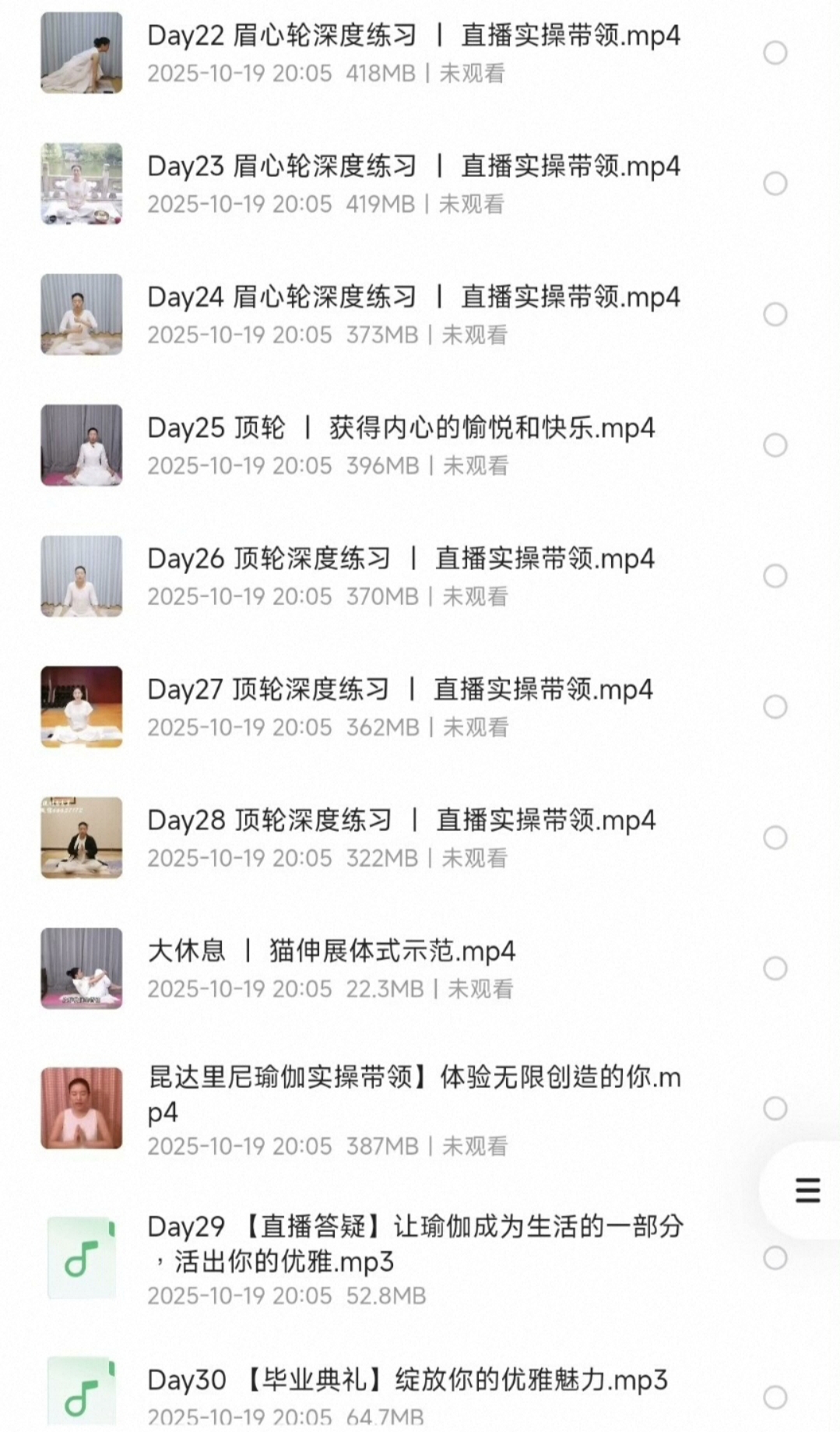Check the circle for 大休息 猫伸展体式示范
Viewport: 840px width, 1432px height.
point(775,969)
